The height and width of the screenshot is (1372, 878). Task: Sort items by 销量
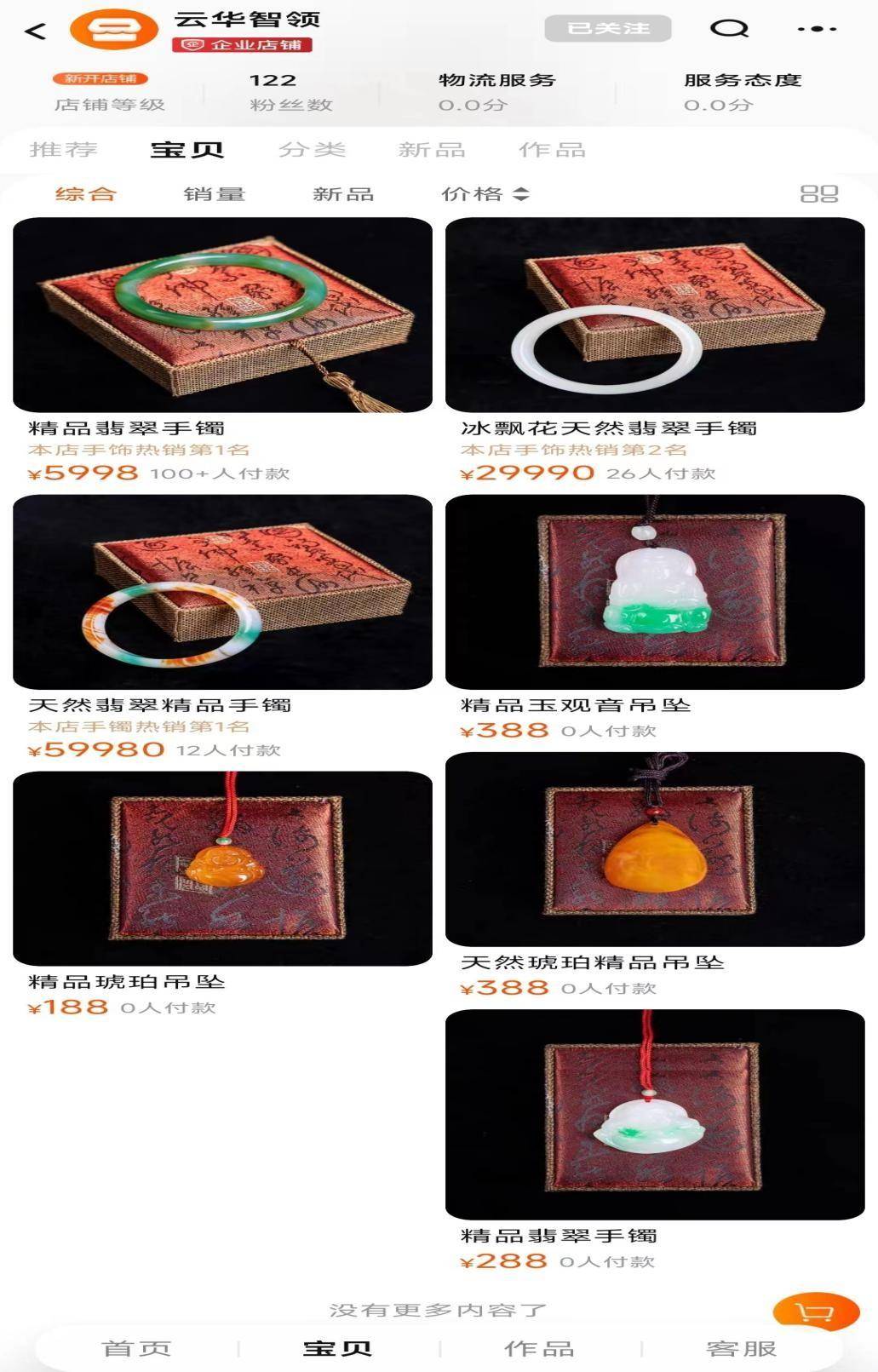tap(214, 194)
